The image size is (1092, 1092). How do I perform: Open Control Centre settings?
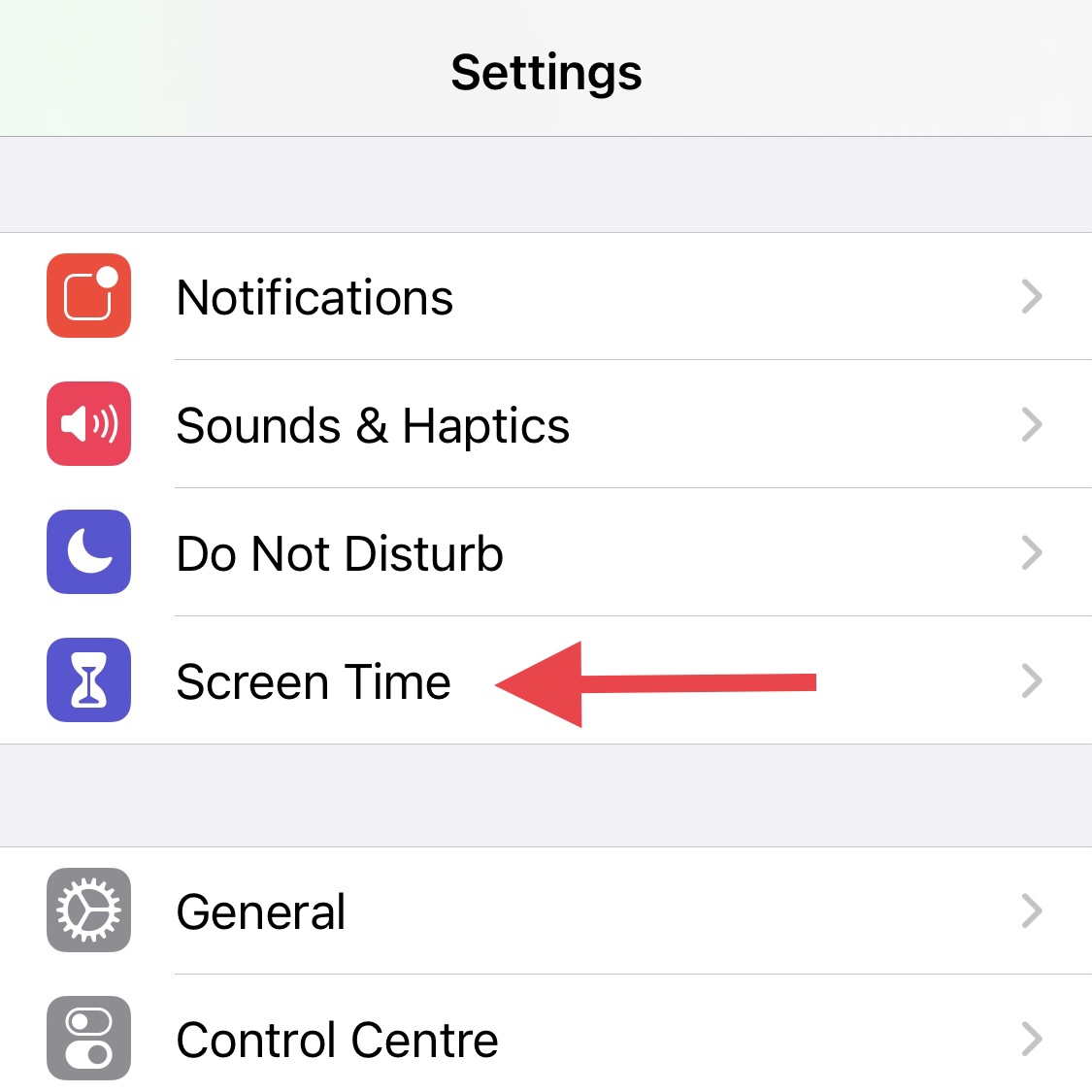tap(337, 1040)
